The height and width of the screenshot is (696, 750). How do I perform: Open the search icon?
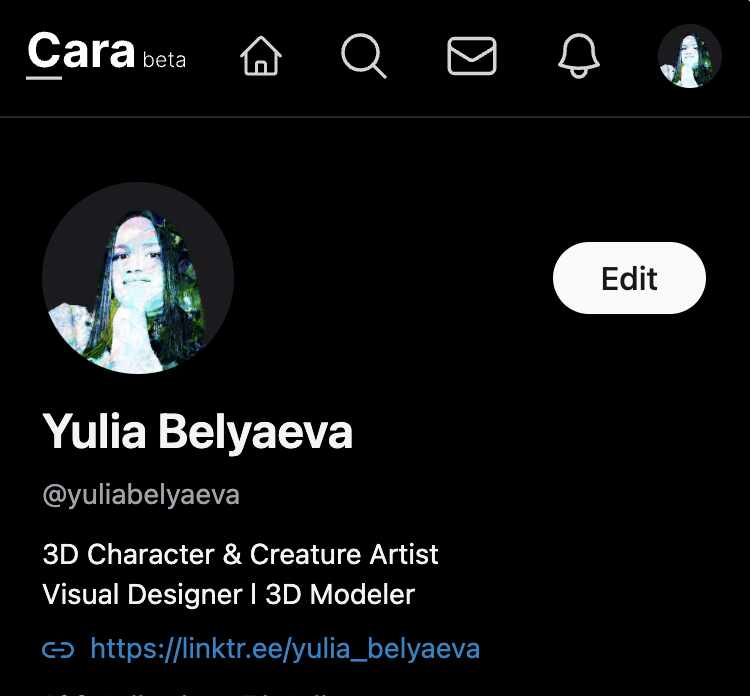coord(363,56)
